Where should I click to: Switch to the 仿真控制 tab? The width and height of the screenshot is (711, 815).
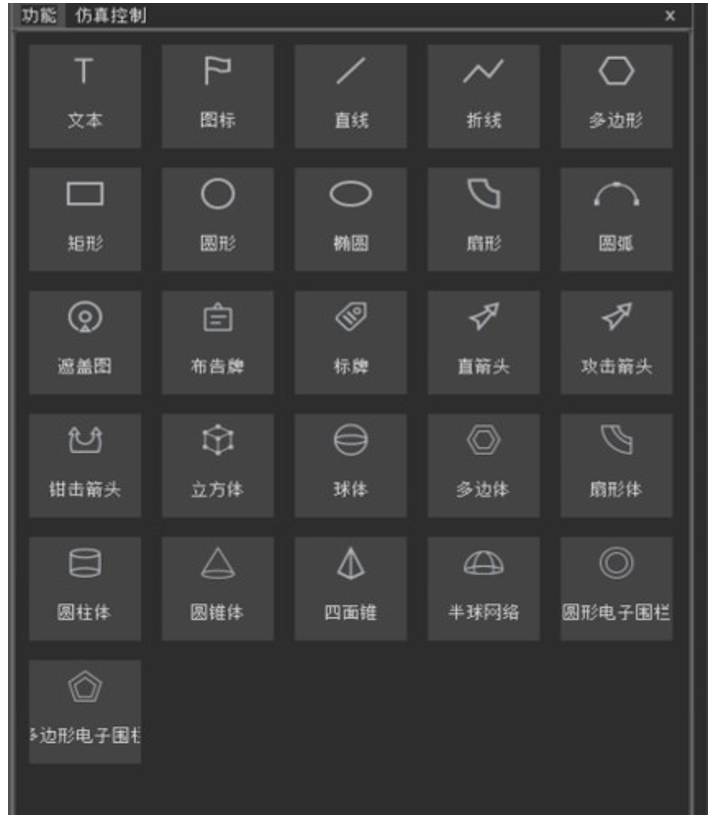pos(111,15)
